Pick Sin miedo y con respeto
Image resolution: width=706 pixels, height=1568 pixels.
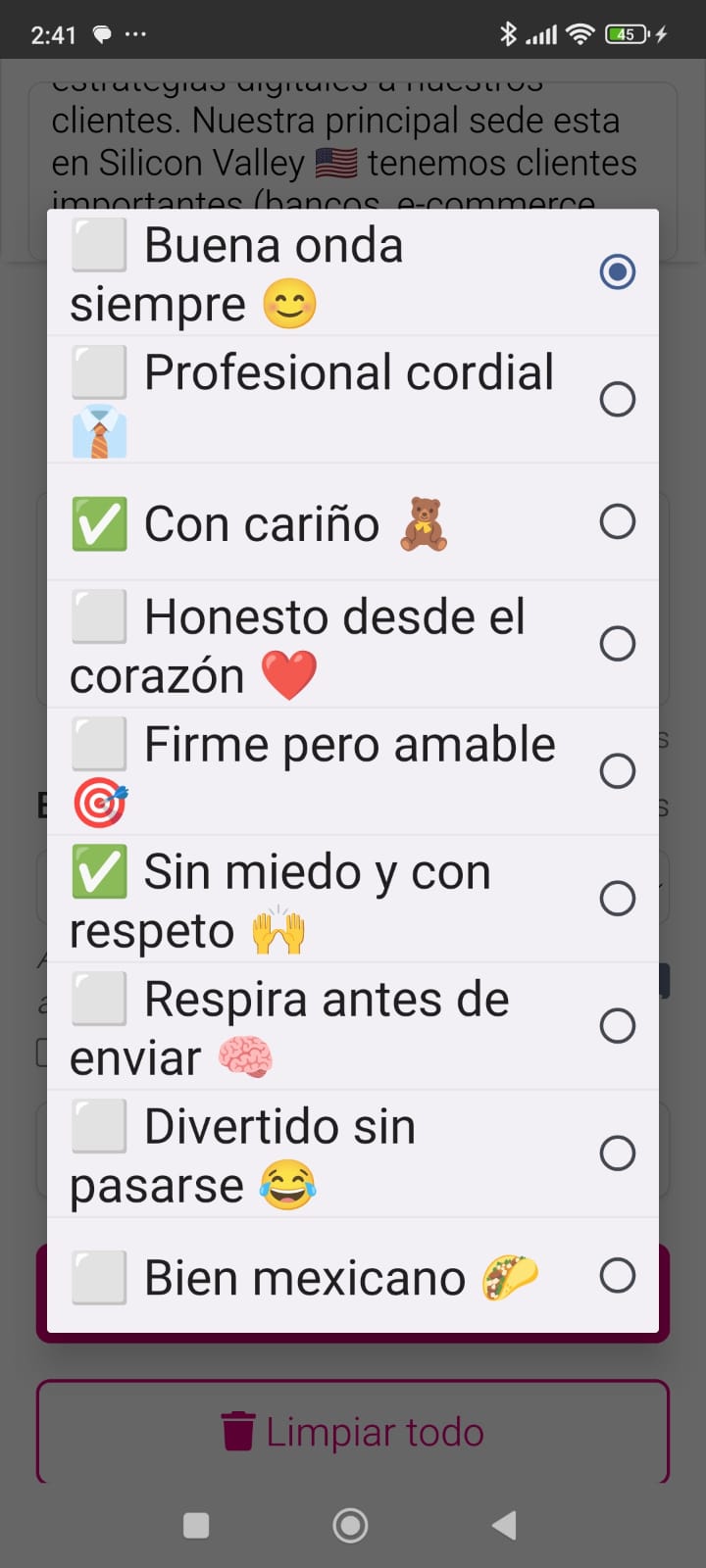353,900
